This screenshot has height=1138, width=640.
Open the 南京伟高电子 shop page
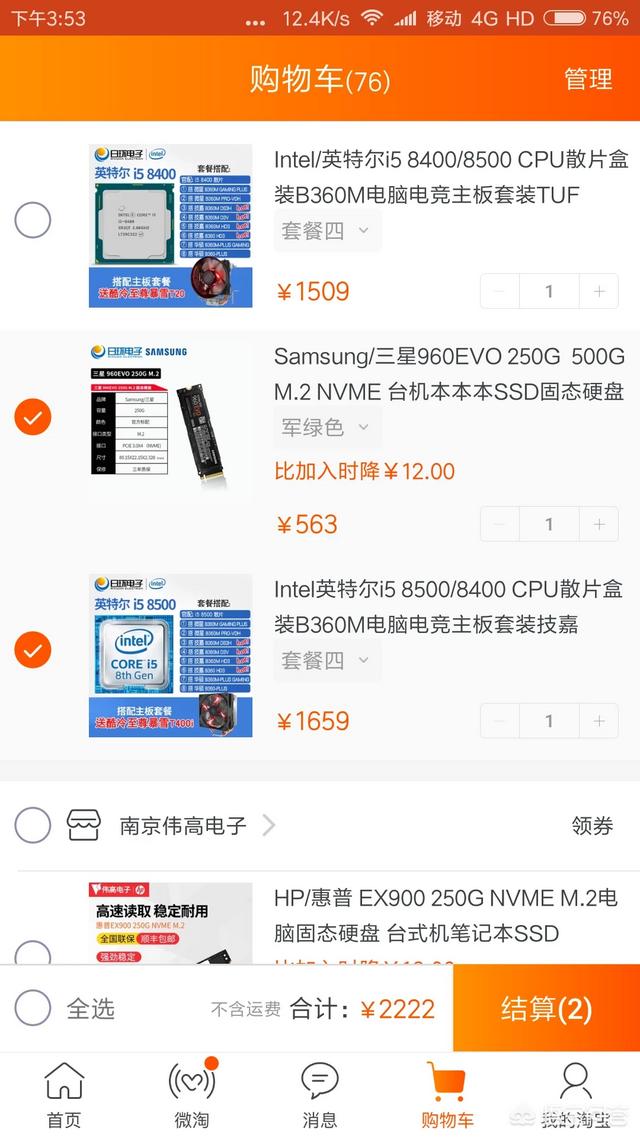[x=183, y=826]
